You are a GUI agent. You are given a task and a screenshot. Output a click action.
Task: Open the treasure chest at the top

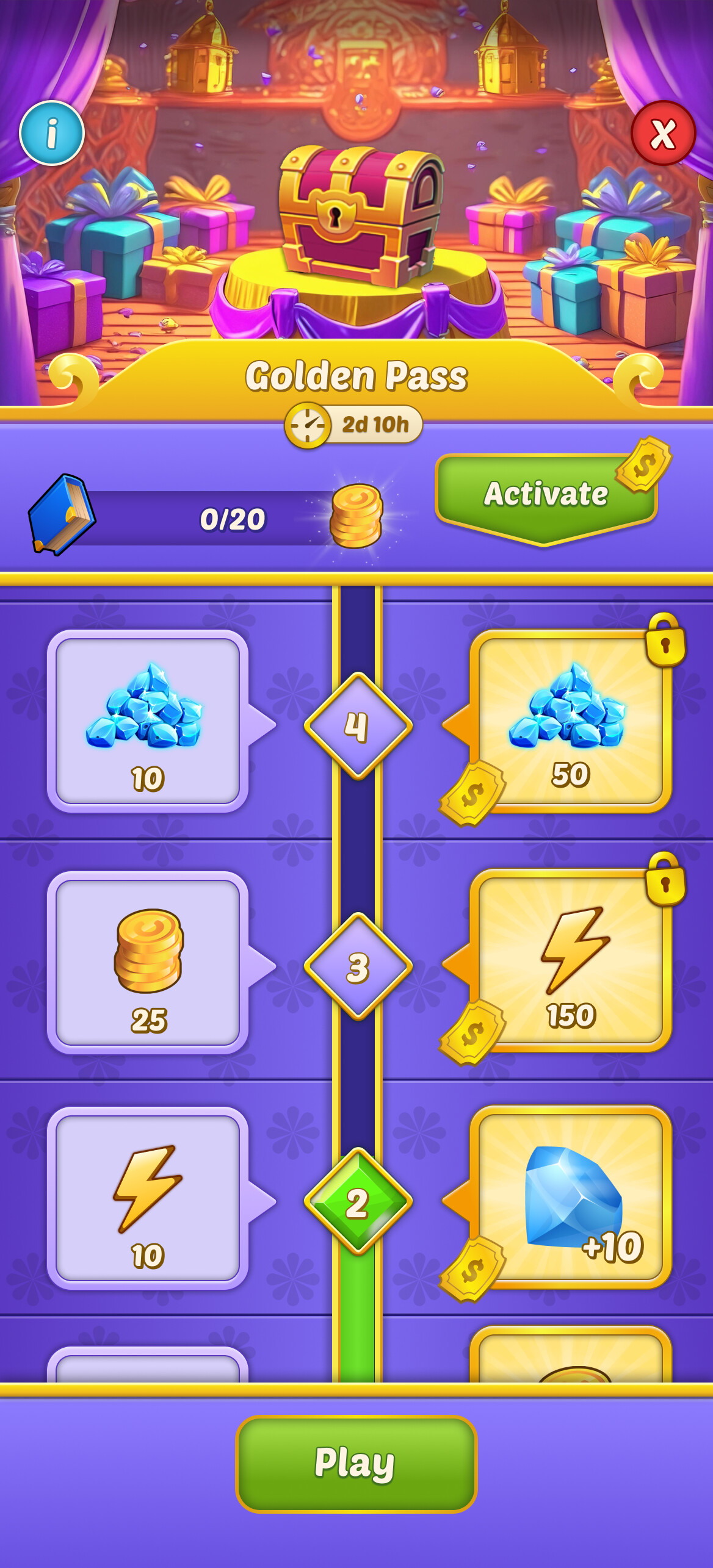tap(360, 215)
